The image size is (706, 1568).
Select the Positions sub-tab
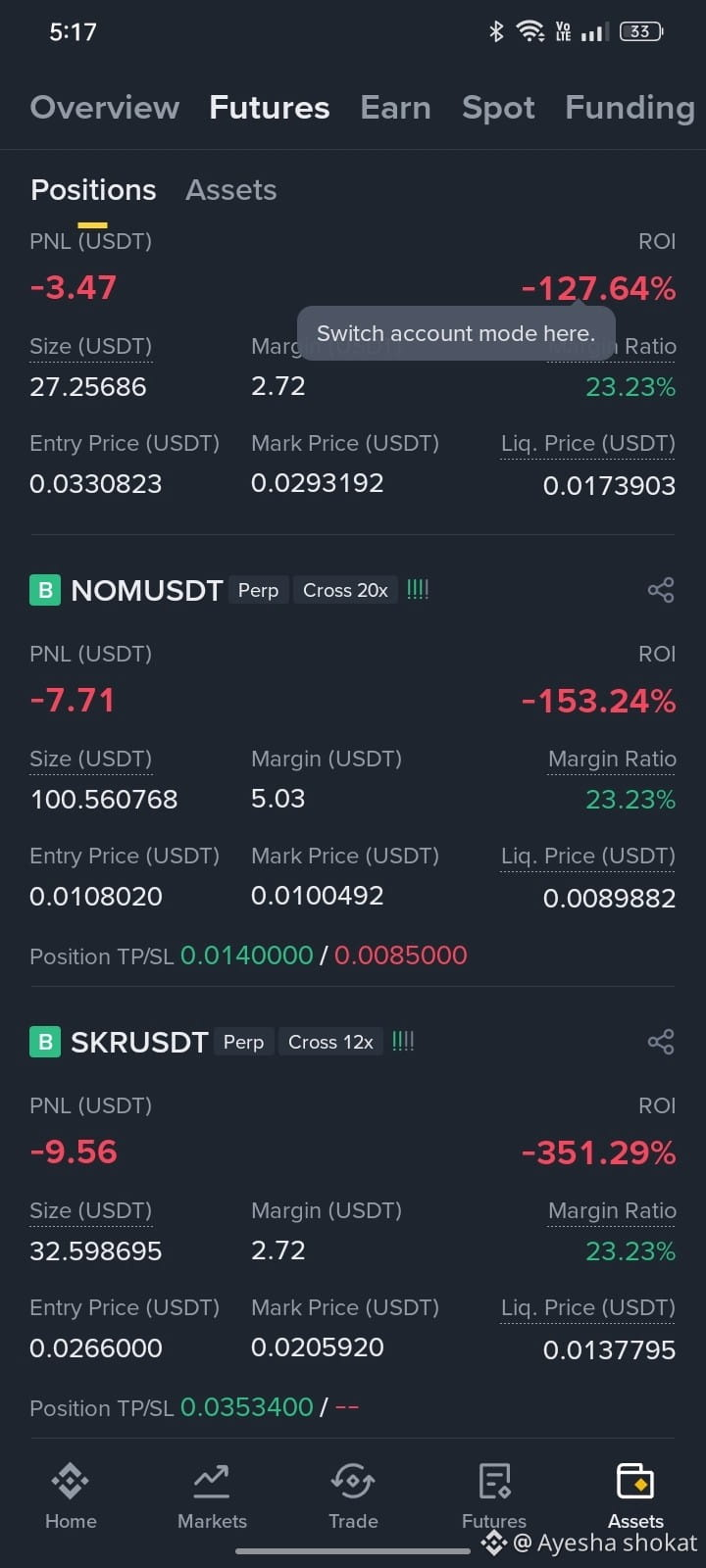pos(93,190)
